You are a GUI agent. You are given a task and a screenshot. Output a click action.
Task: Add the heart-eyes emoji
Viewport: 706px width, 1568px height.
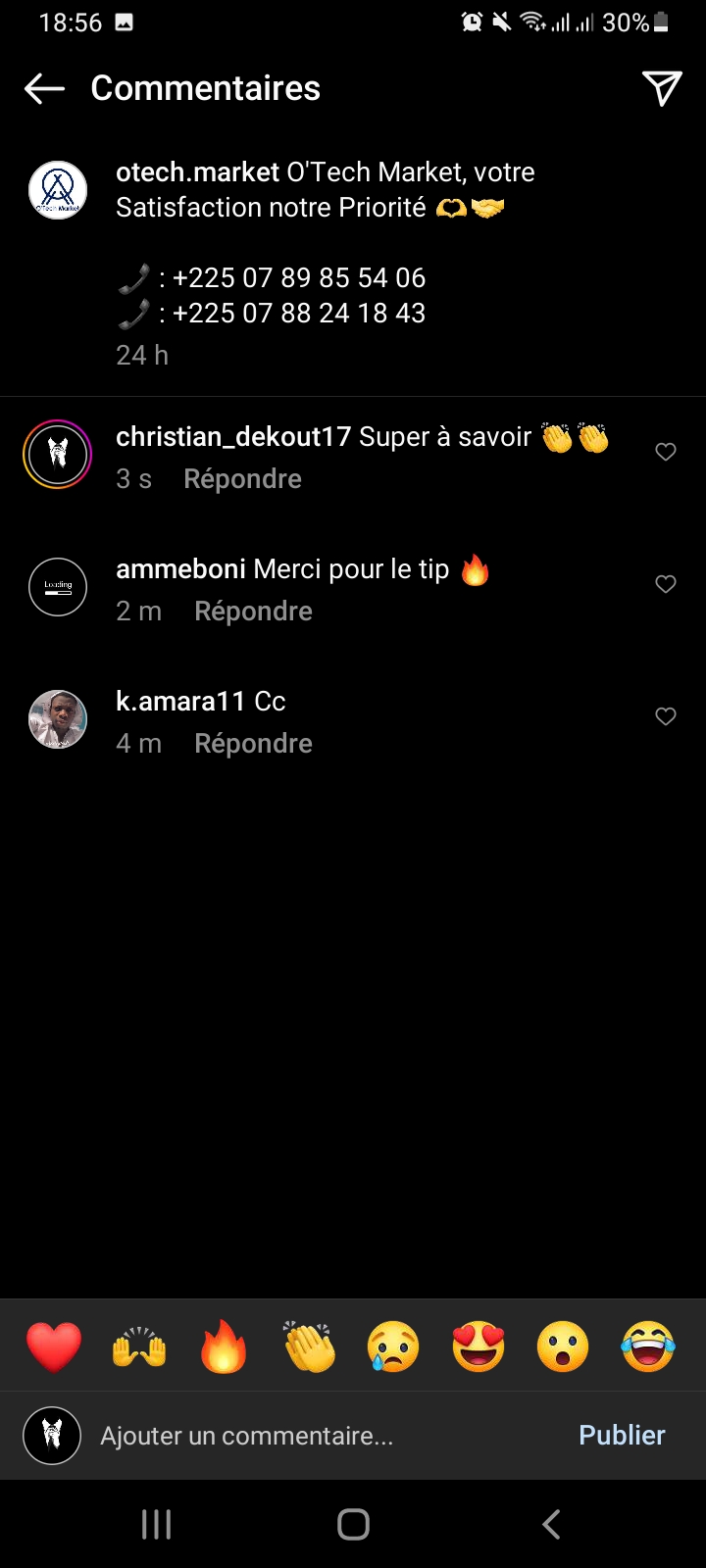click(479, 1347)
